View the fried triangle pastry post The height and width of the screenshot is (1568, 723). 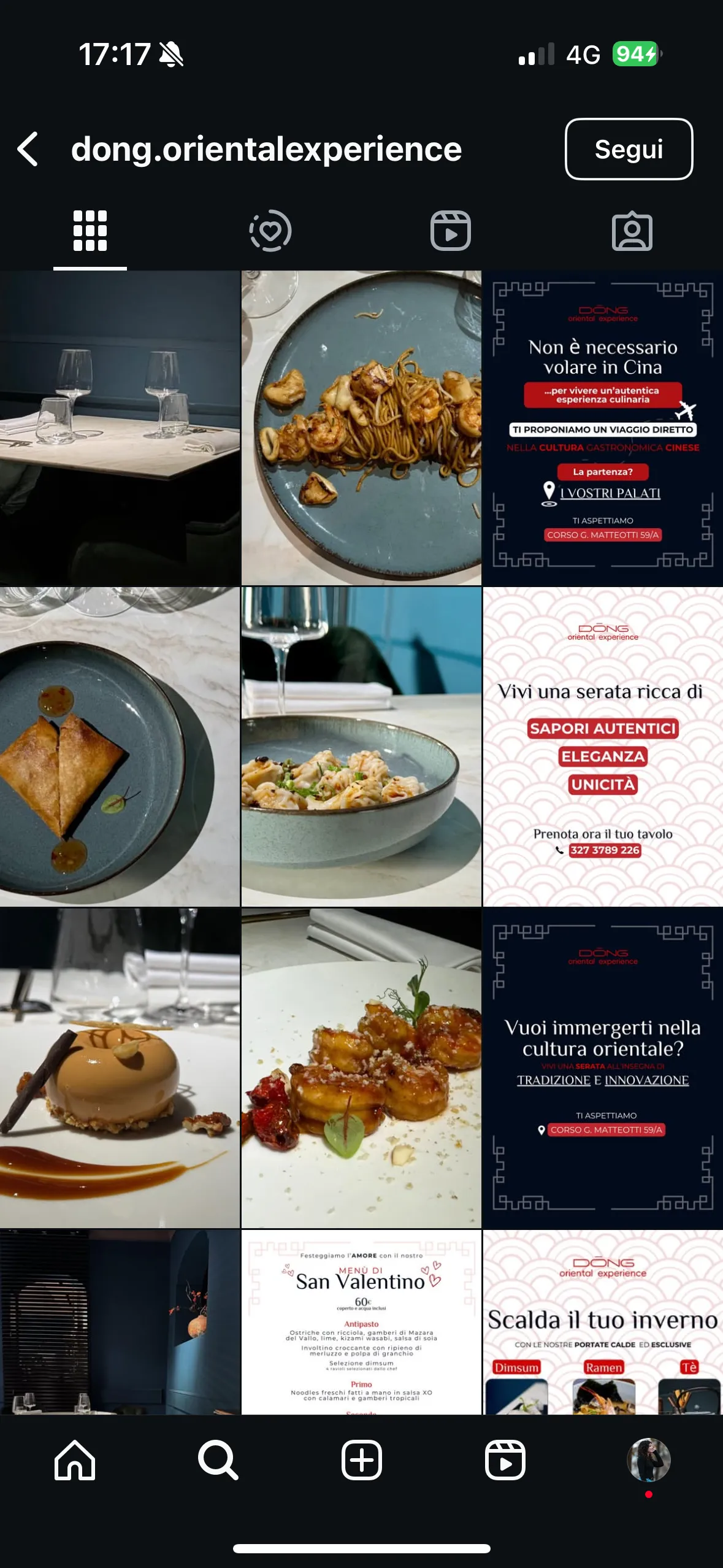(120, 747)
